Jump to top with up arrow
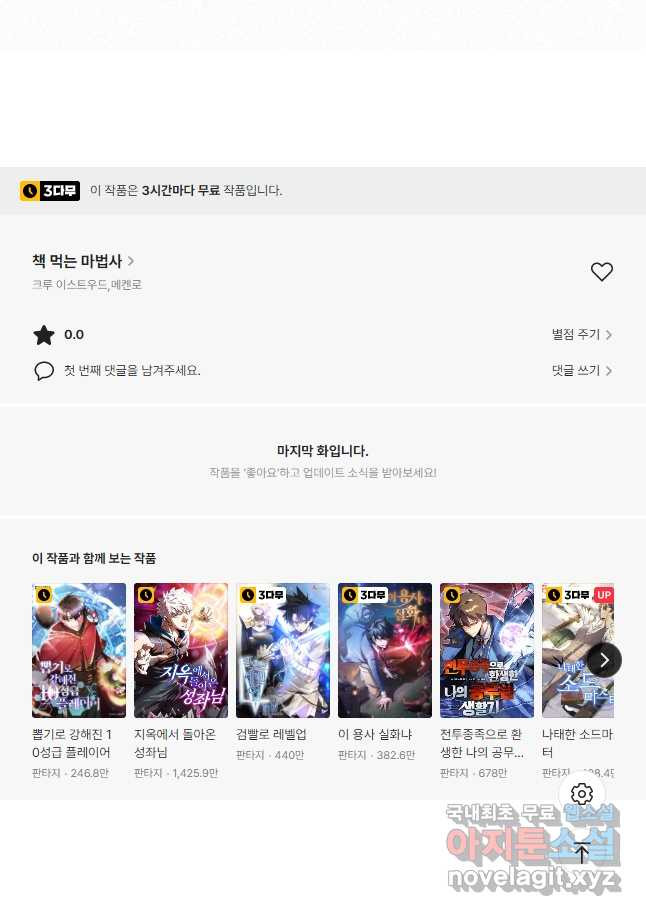The width and height of the screenshot is (646, 916). coord(582,854)
